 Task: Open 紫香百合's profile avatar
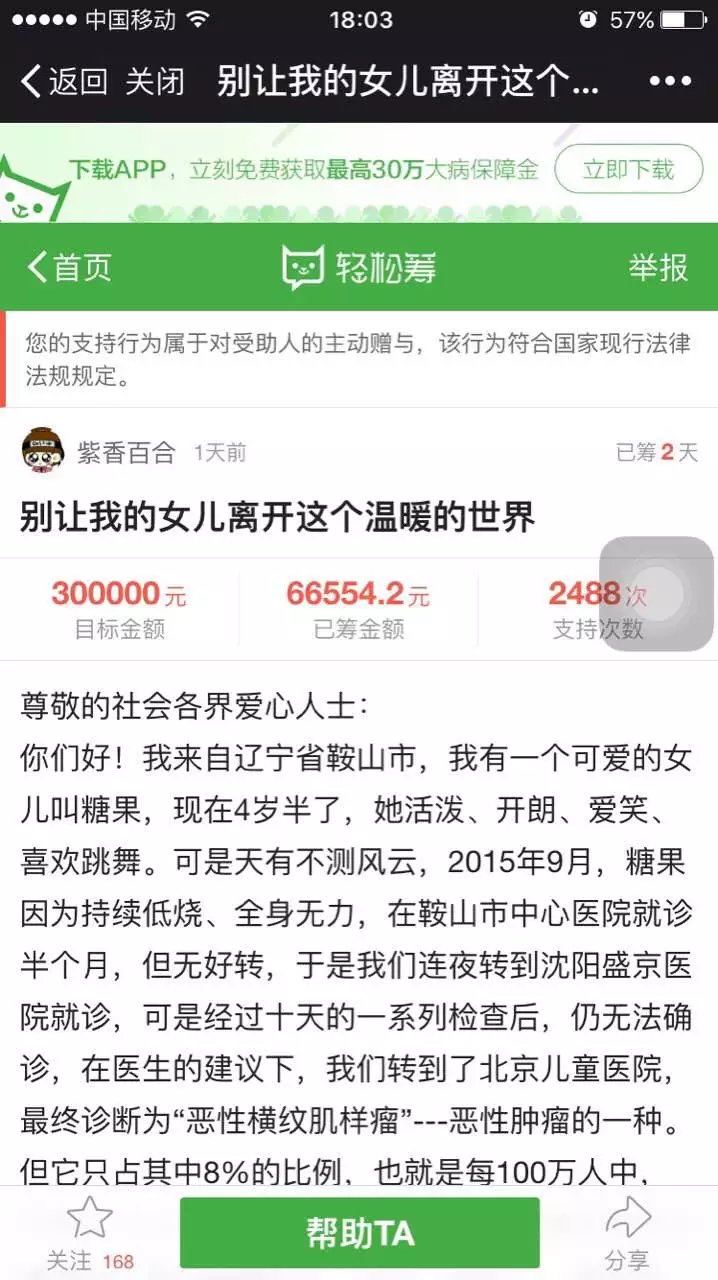tap(43, 453)
